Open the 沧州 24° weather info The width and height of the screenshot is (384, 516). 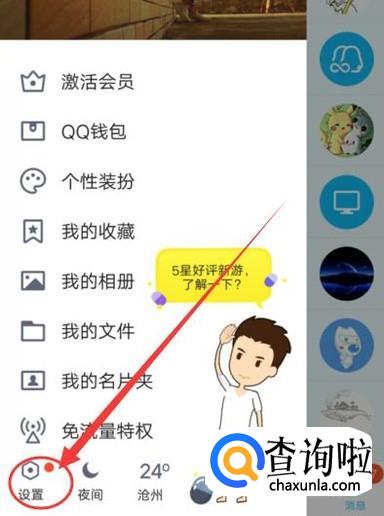153,482
